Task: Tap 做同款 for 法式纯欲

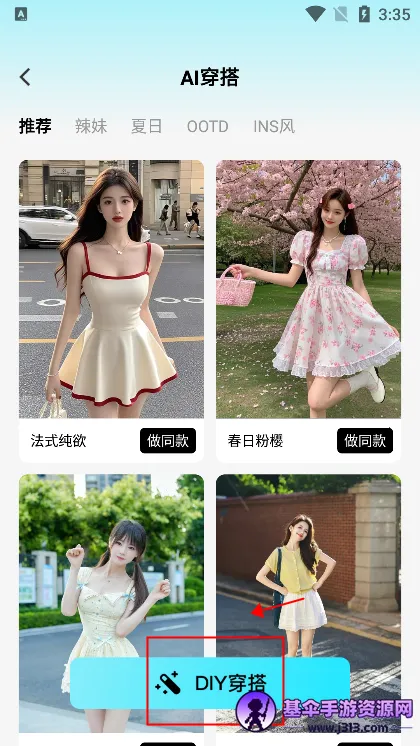Action: (168, 441)
